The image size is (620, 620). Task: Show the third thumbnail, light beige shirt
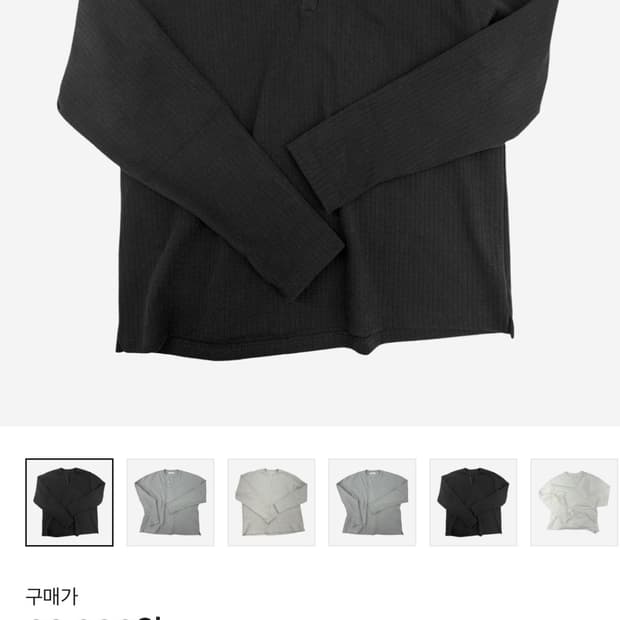point(271,502)
